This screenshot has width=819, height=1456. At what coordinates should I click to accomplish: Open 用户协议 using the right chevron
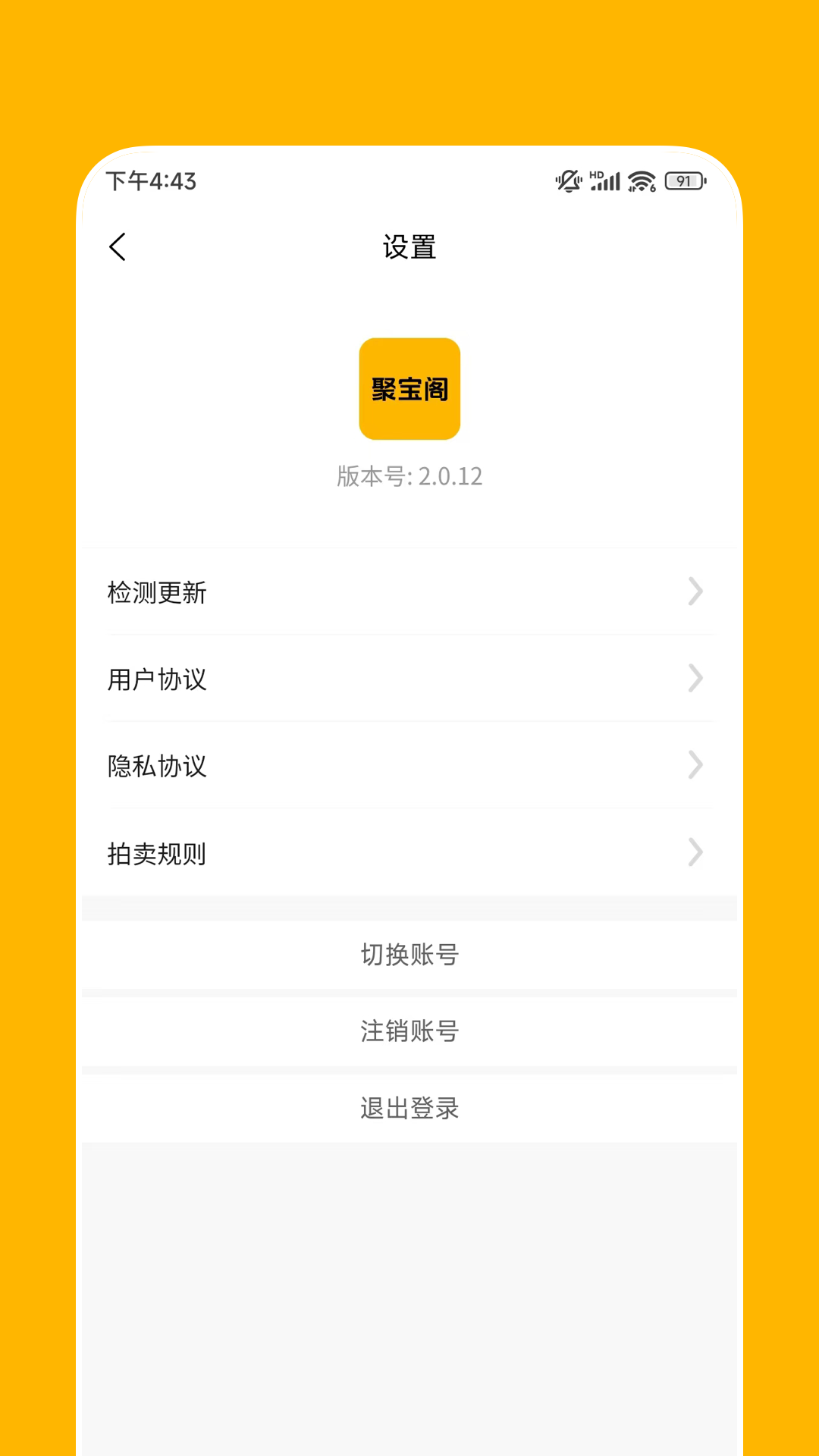(695, 679)
